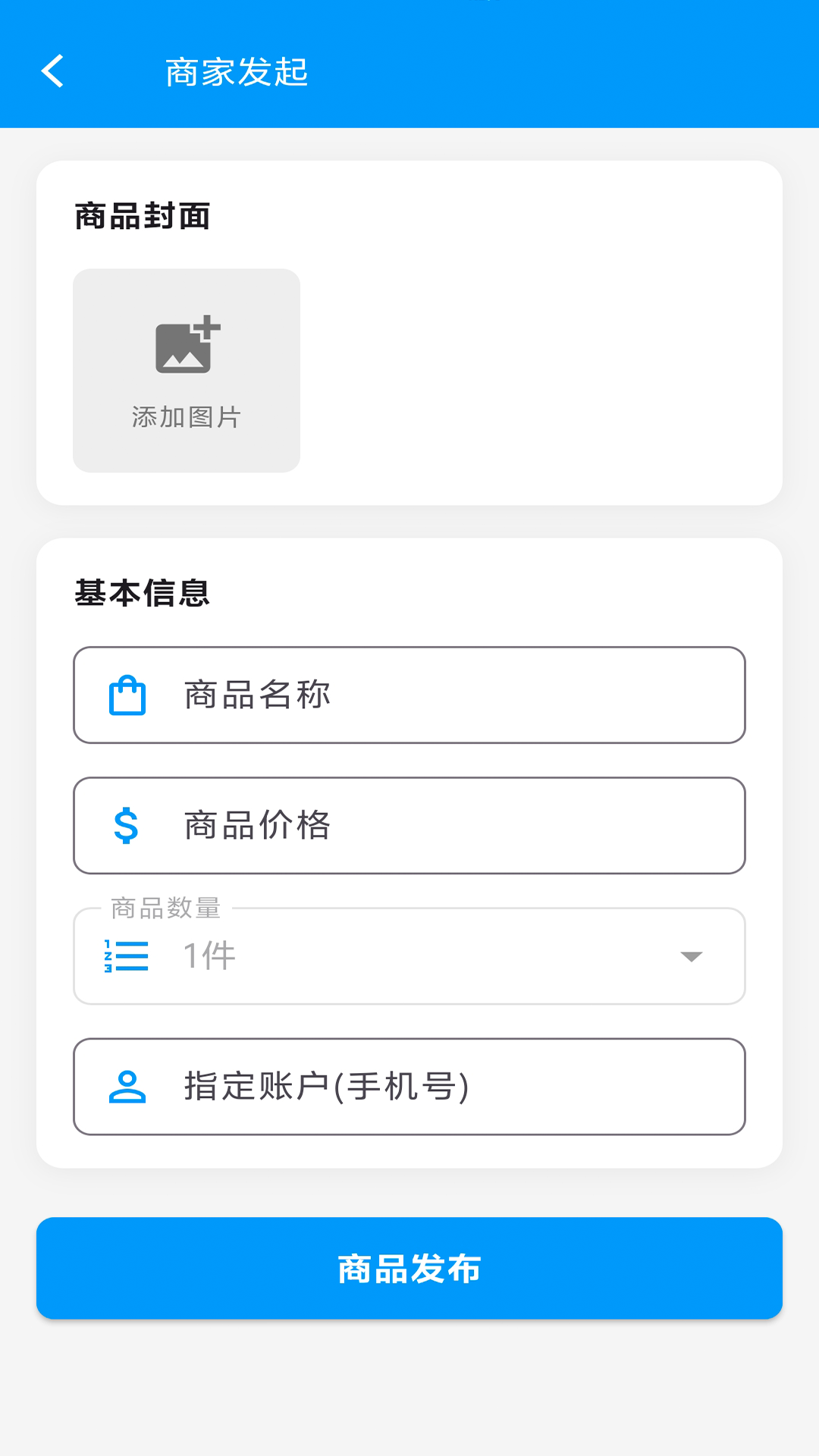Open the quantity selector showing 1件
This screenshot has width=819, height=1456.
click(x=409, y=955)
